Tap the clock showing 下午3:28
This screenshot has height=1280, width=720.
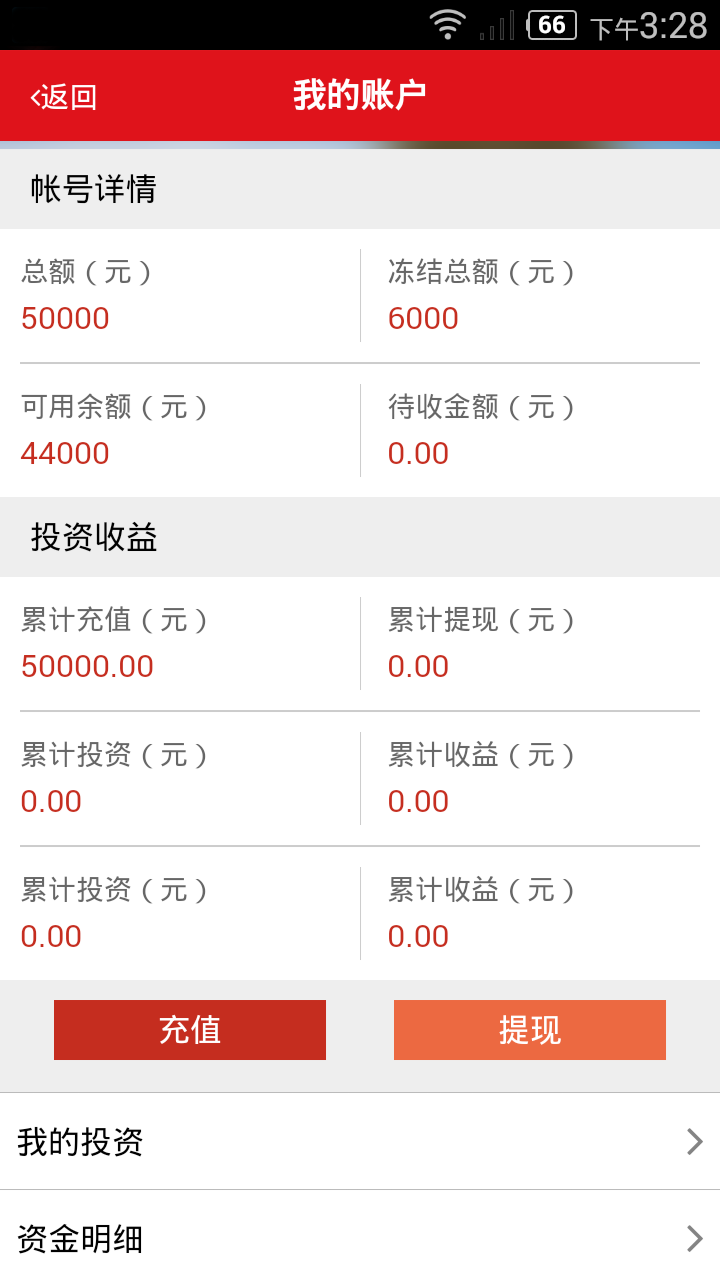click(640, 25)
